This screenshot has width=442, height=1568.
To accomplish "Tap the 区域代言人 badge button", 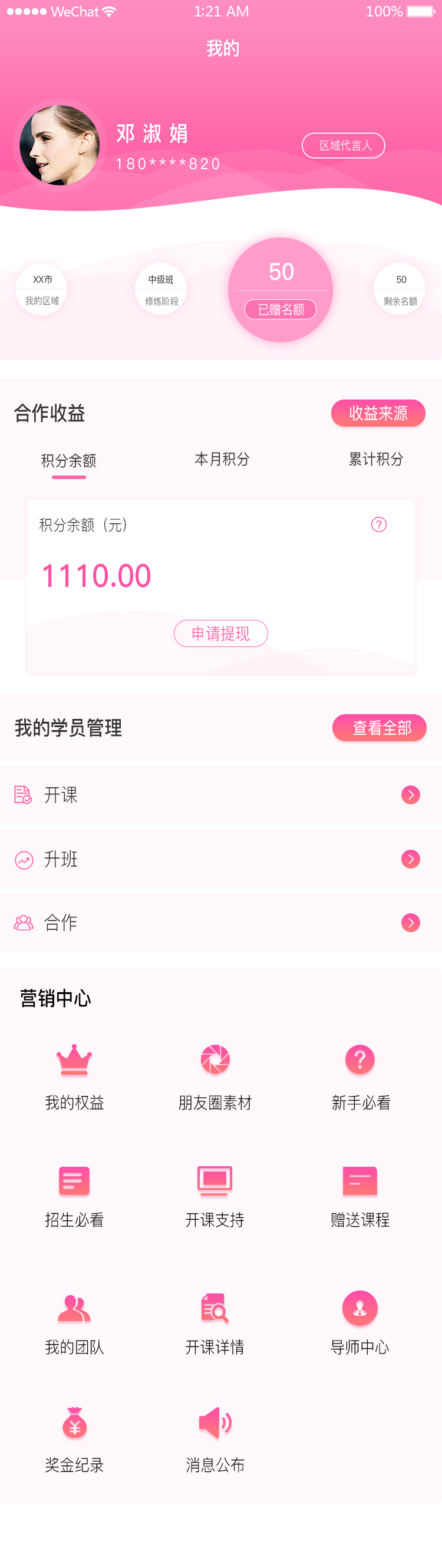I will pyautogui.click(x=344, y=146).
